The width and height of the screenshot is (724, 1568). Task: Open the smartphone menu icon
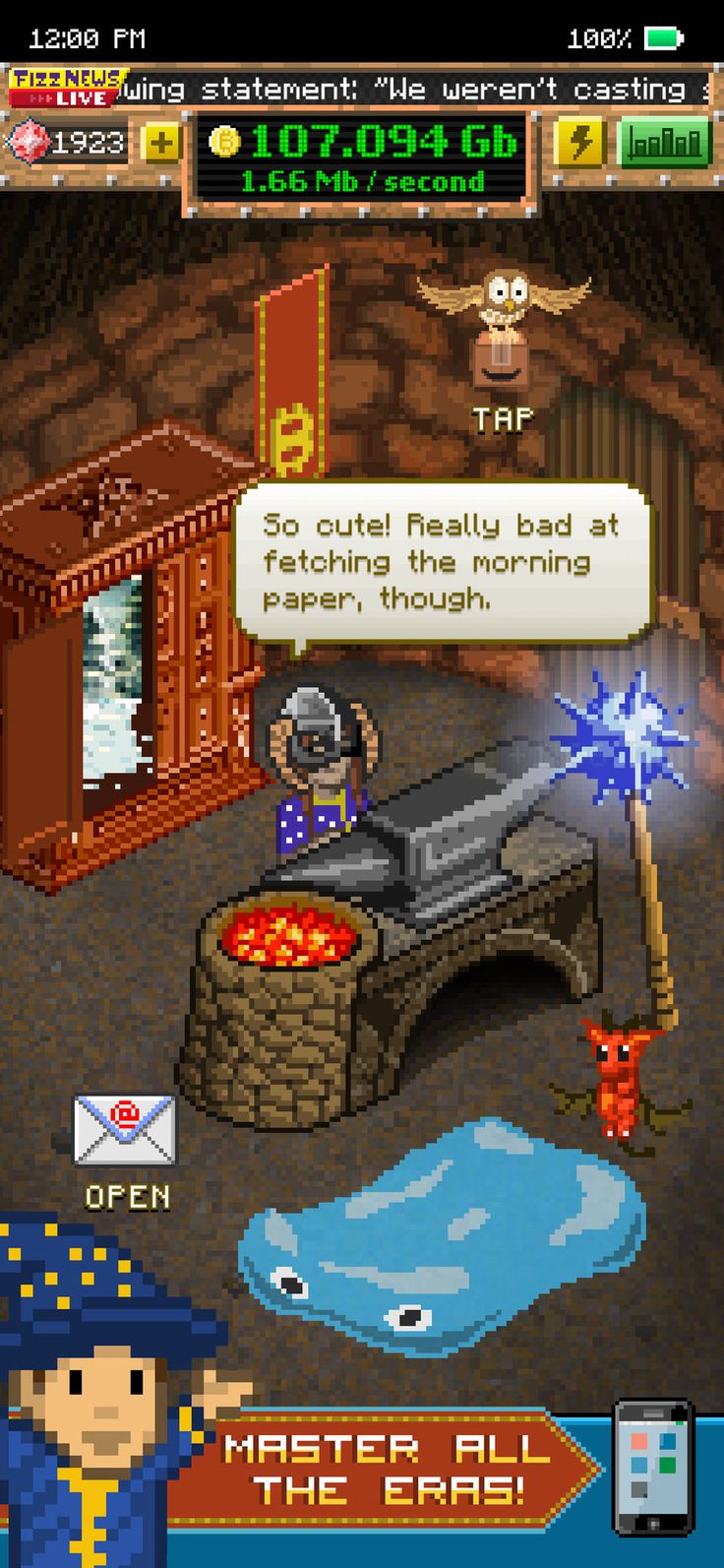(x=653, y=1469)
